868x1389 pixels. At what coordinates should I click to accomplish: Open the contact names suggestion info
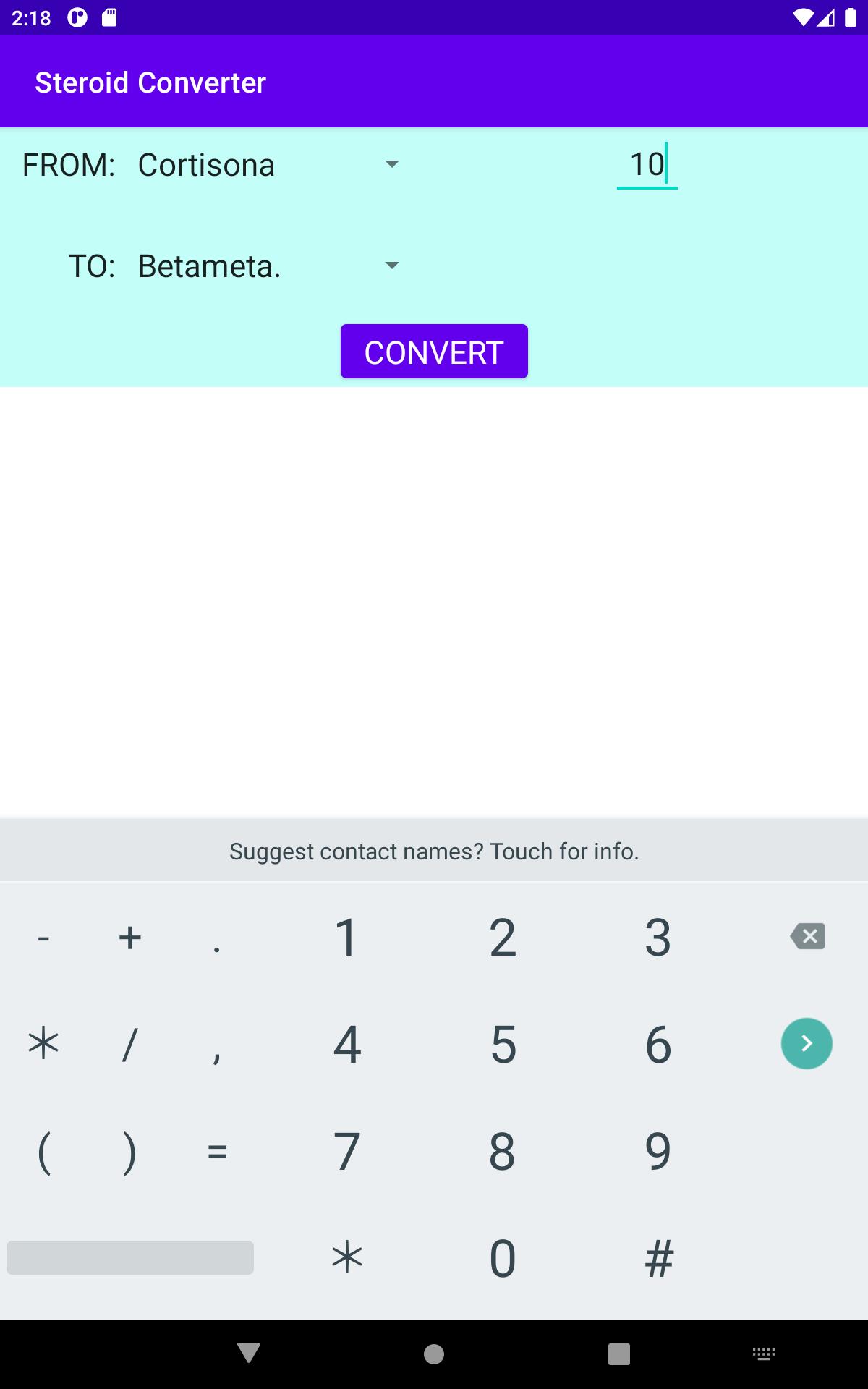click(x=434, y=851)
